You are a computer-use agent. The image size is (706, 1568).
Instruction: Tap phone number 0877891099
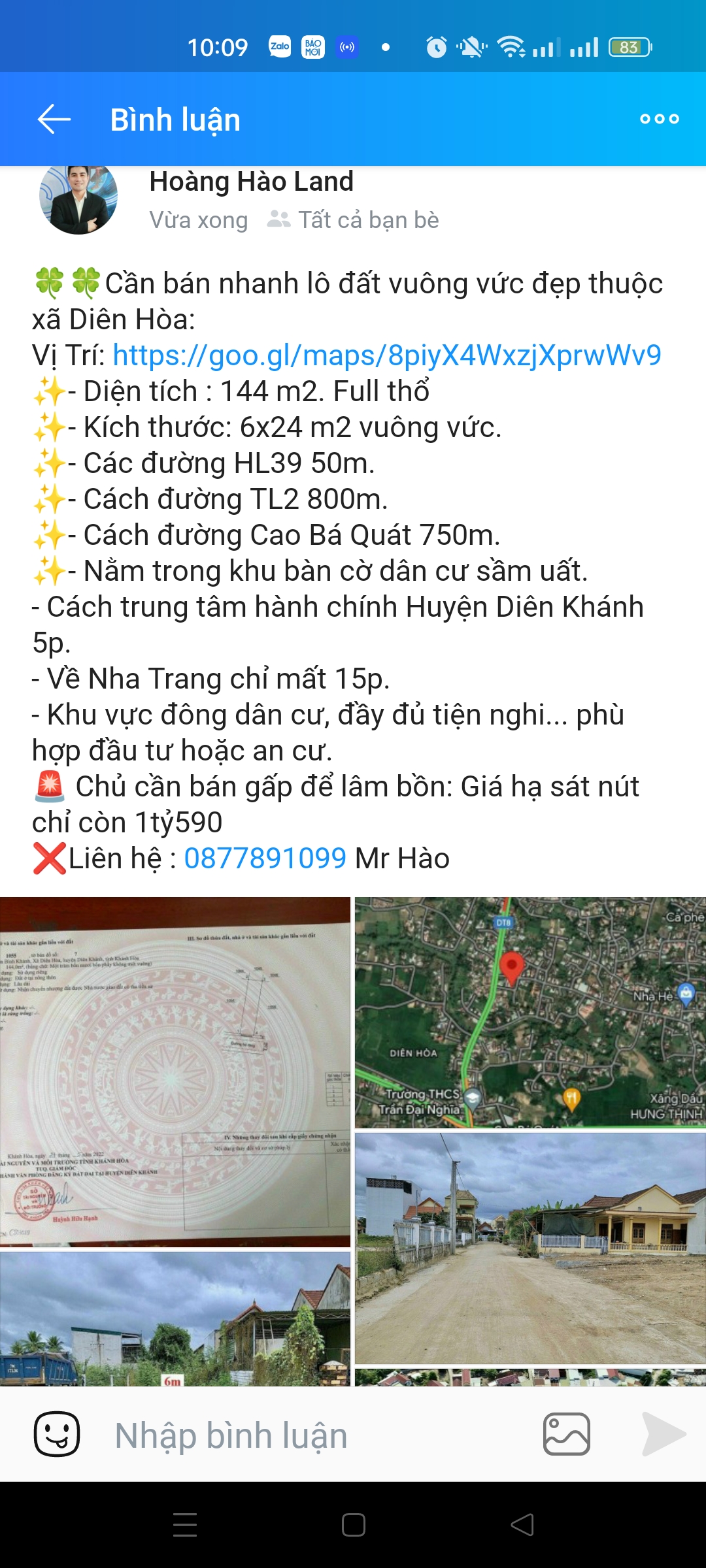tap(265, 858)
